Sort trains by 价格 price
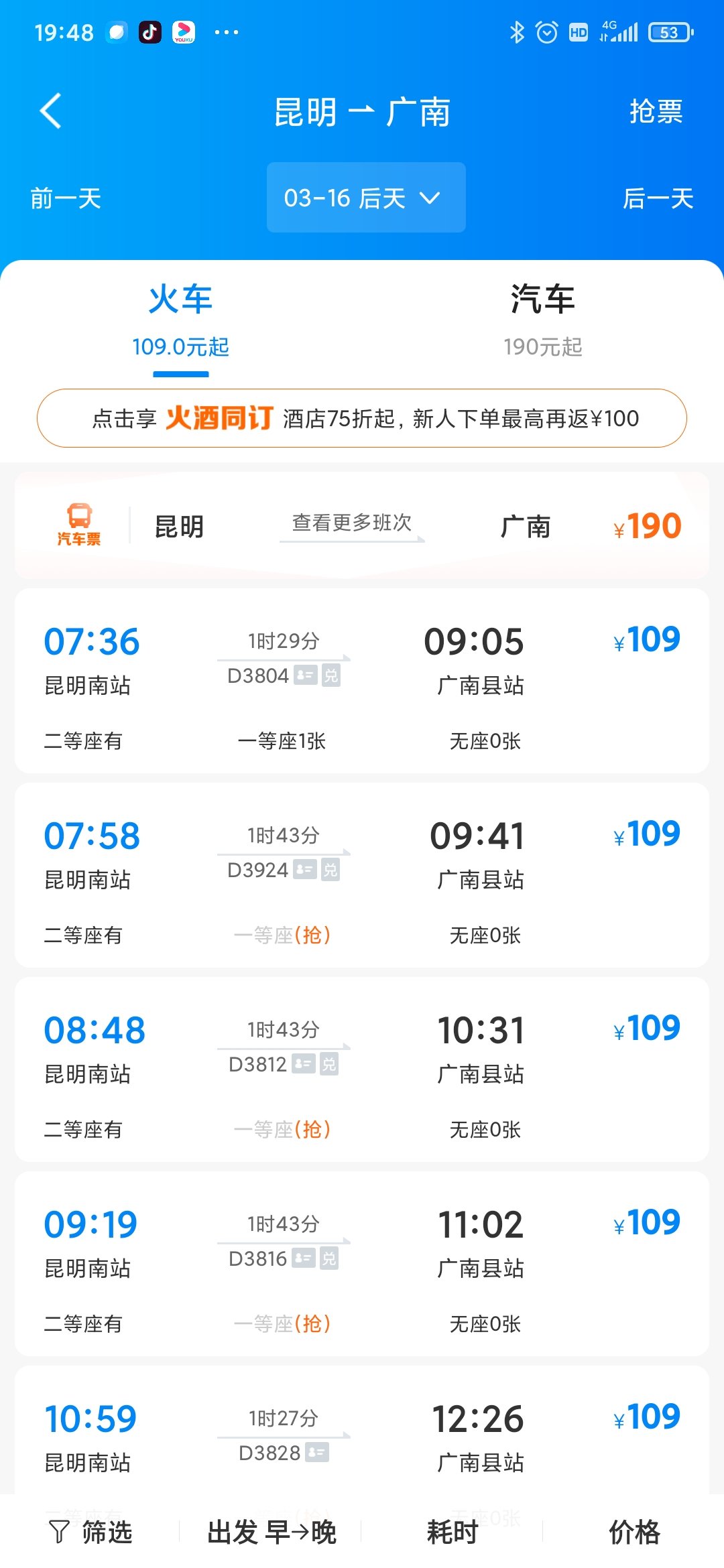This screenshot has height=1568, width=724. pos(633,1532)
